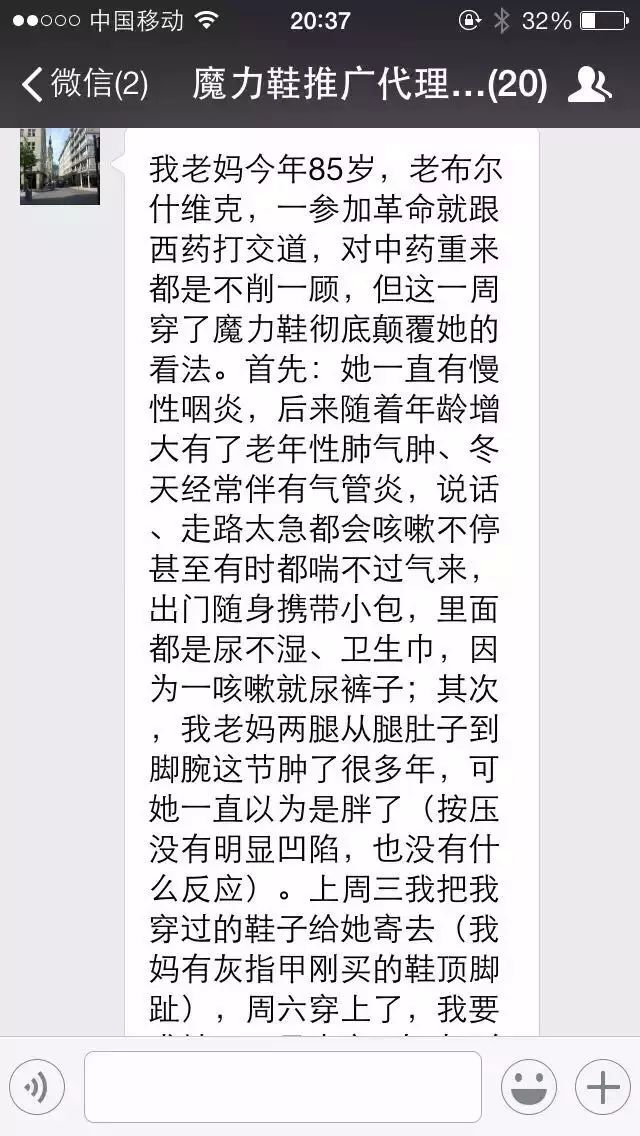Go back to 微信 chat list
Image resolution: width=640 pixels, height=1136 pixels.
click(x=84, y=85)
